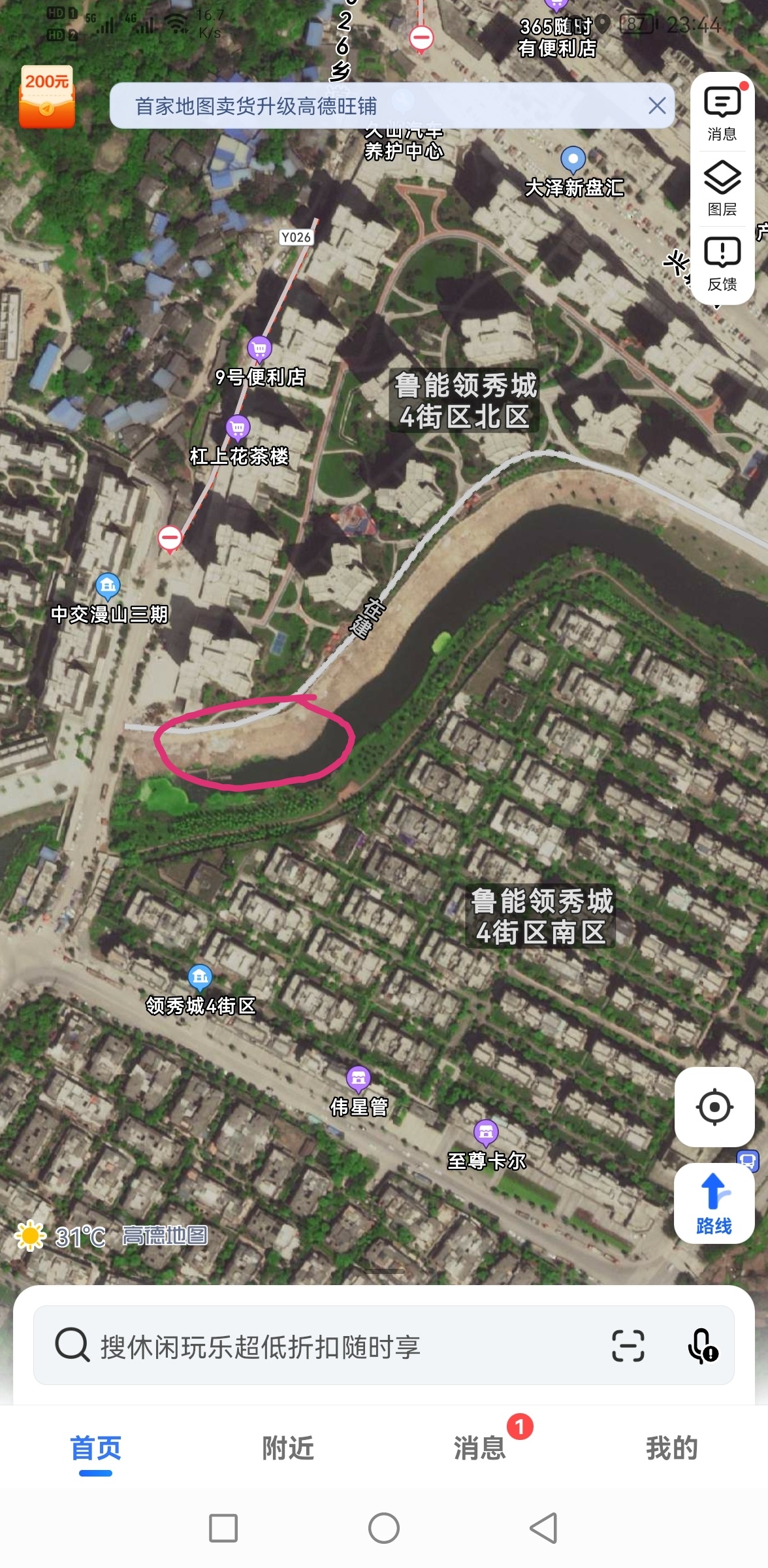Viewport: 768px width, 1568px height.
Task: Open the 我的 tab
Action: [672, 1449]
